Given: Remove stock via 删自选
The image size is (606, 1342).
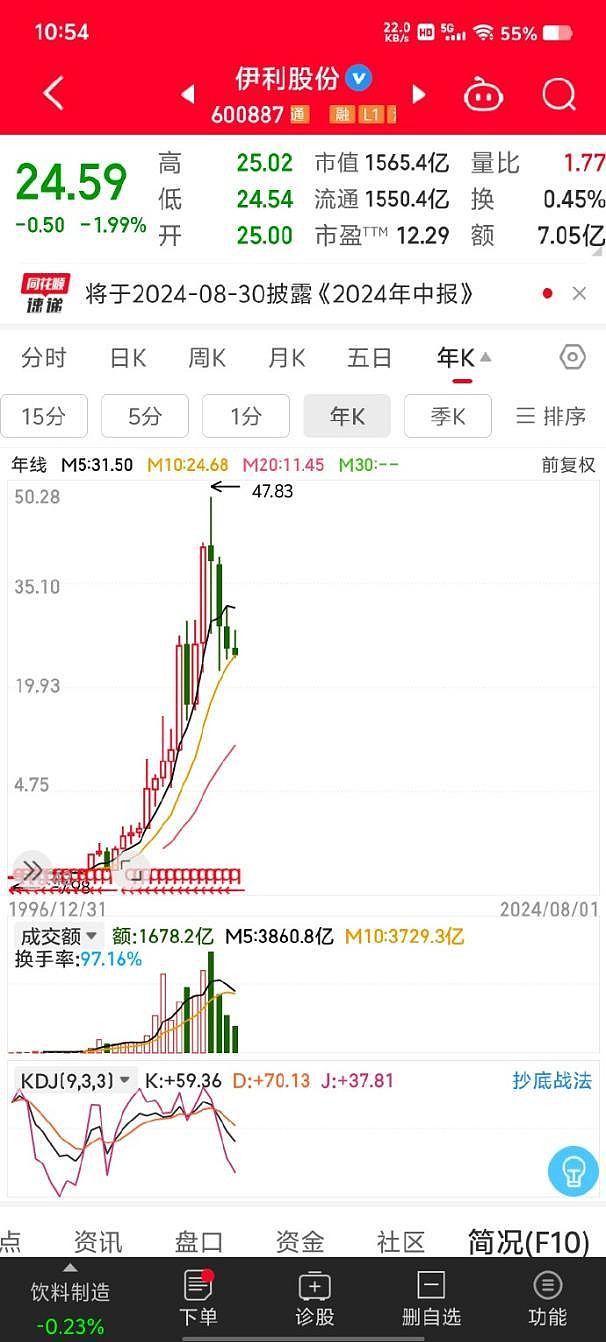Looking at the screenshot, I should pyautogui.click(x=431, y=1298).
